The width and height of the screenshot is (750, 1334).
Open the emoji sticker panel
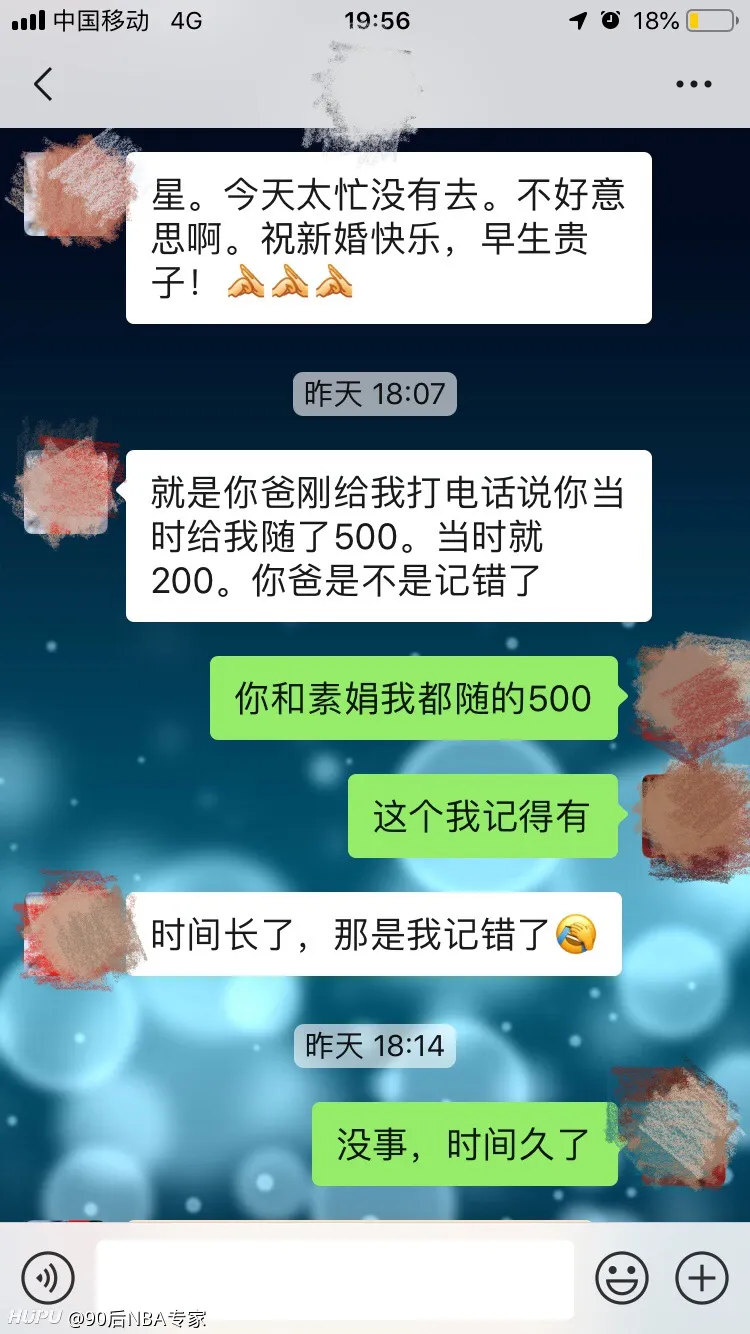point(621,1277)
